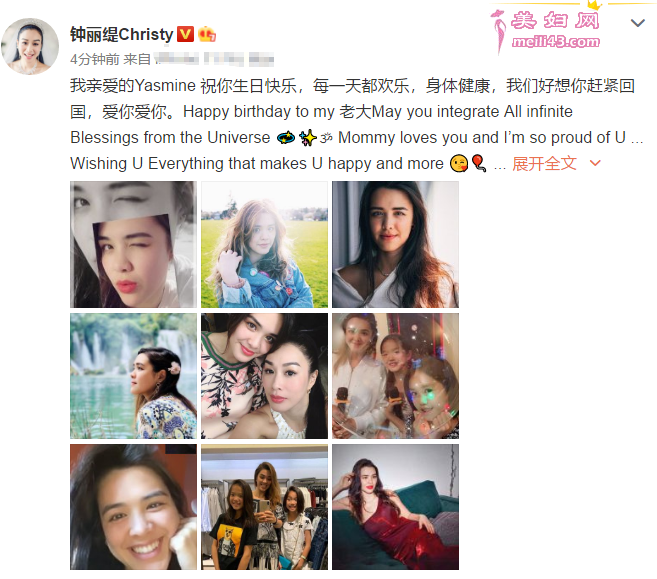657x579 pixels.
Task: Open the three people in clothing store photo
Action: [x=264, y=506]
